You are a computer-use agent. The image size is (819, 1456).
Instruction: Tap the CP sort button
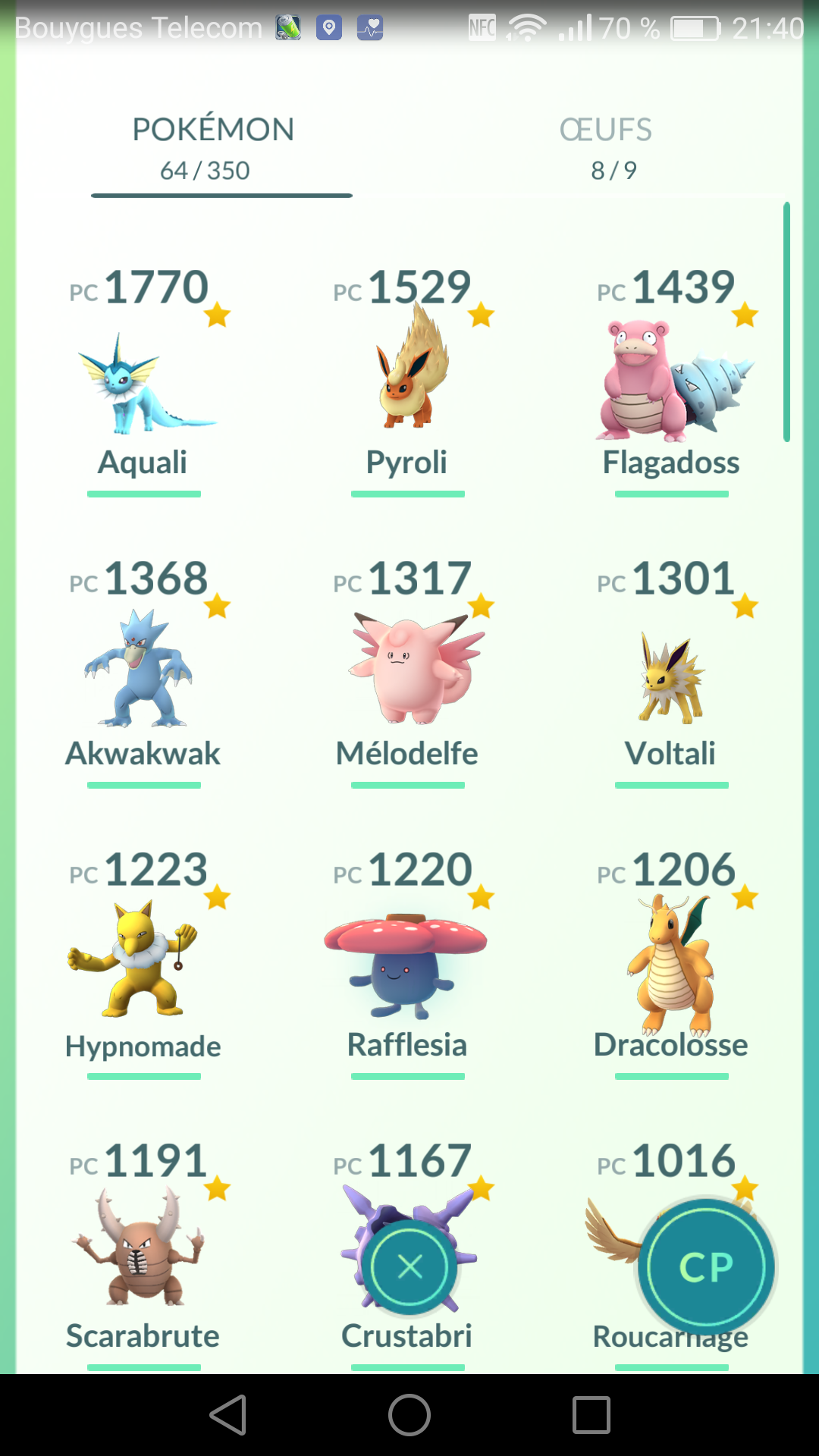pos(706,1266)
